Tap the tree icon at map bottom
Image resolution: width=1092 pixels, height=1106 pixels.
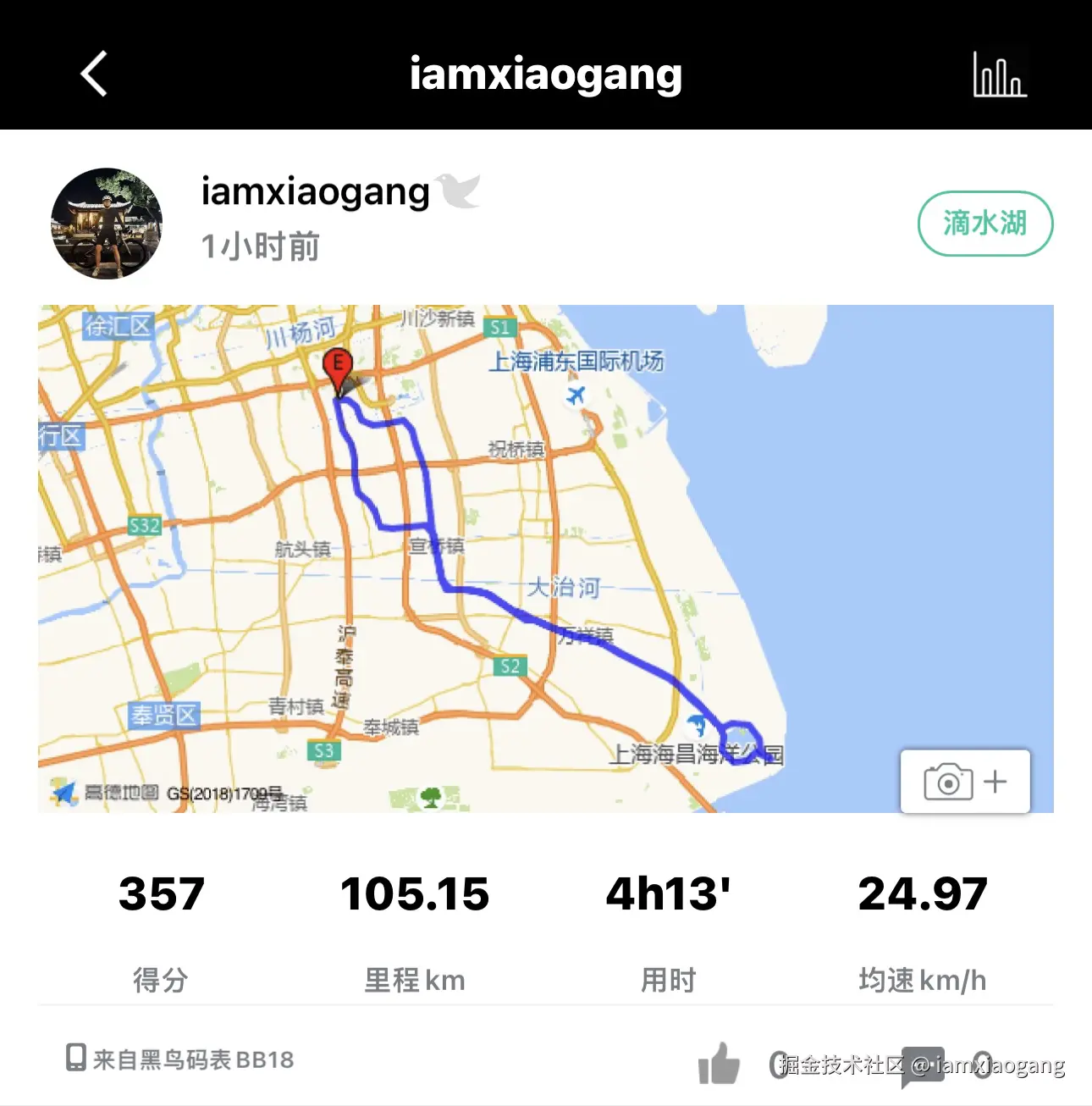tap(433, 796)
